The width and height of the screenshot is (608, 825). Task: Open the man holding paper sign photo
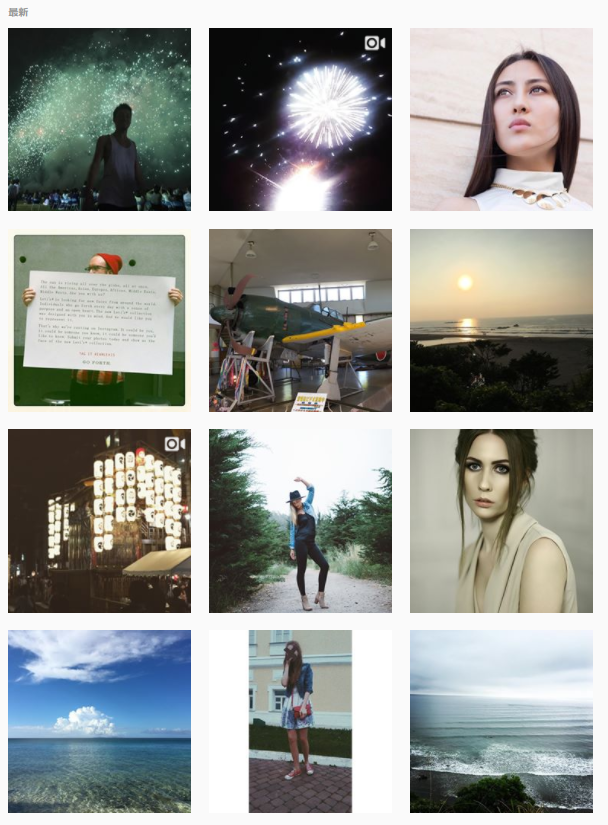tap(99, 320)
